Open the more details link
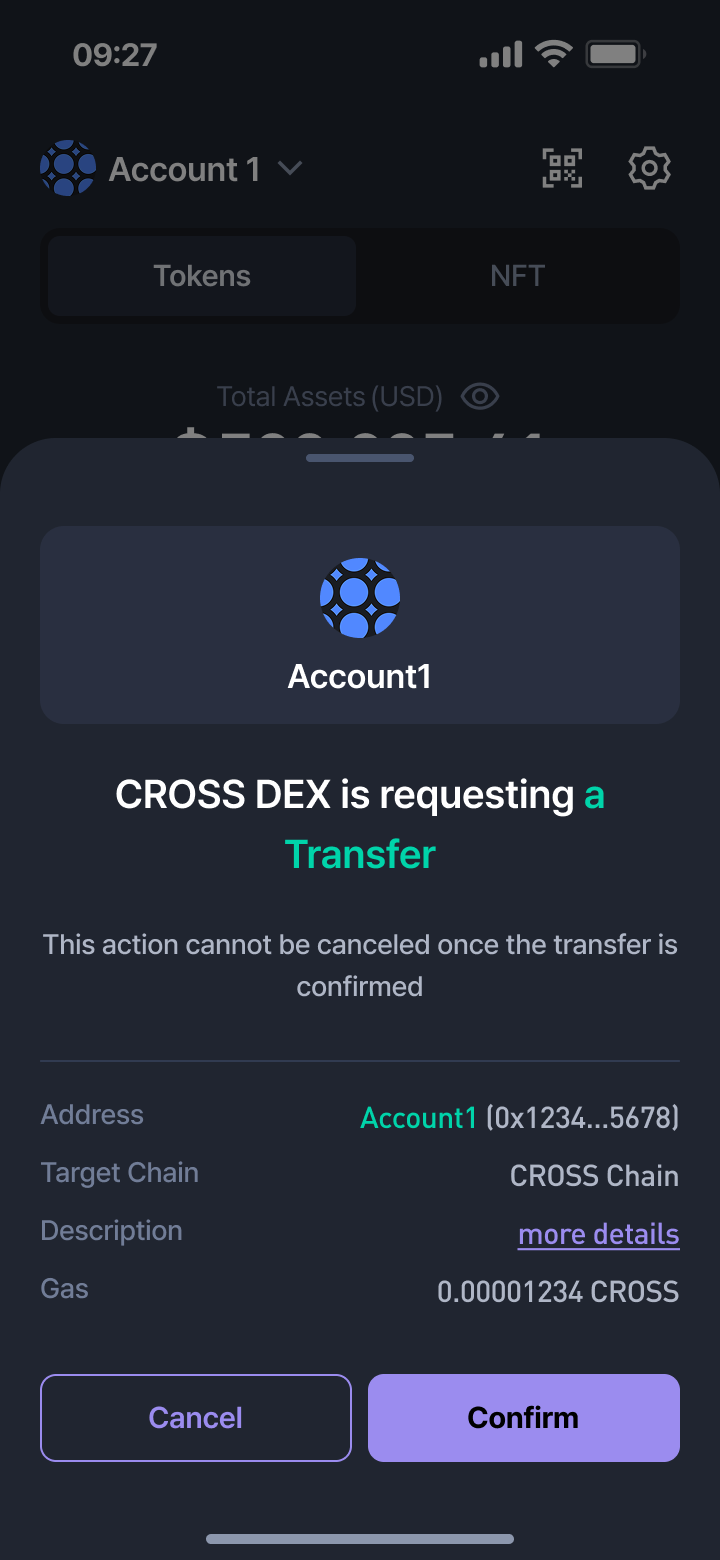The height and width of the screenshot is (1560, 720). coord(598,1234)
